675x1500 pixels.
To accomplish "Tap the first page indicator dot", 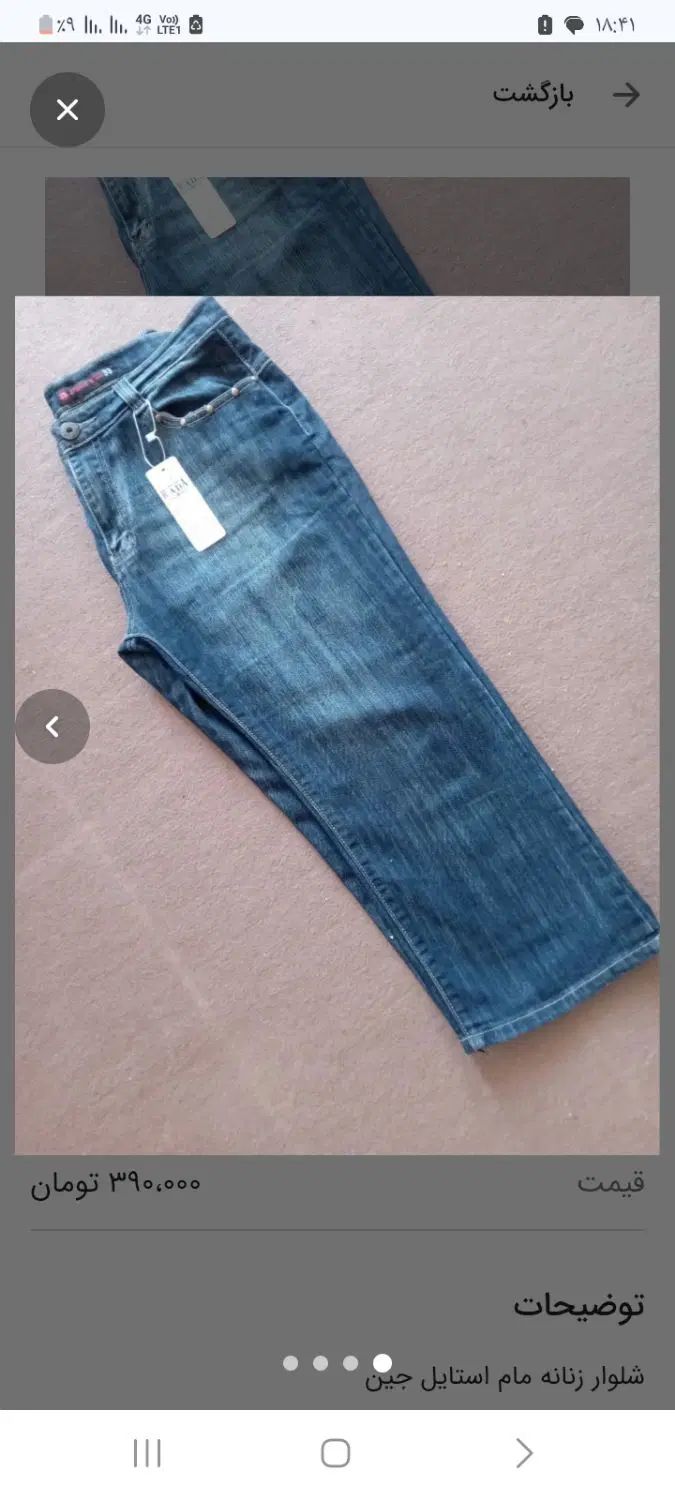I will (291, 1363).
